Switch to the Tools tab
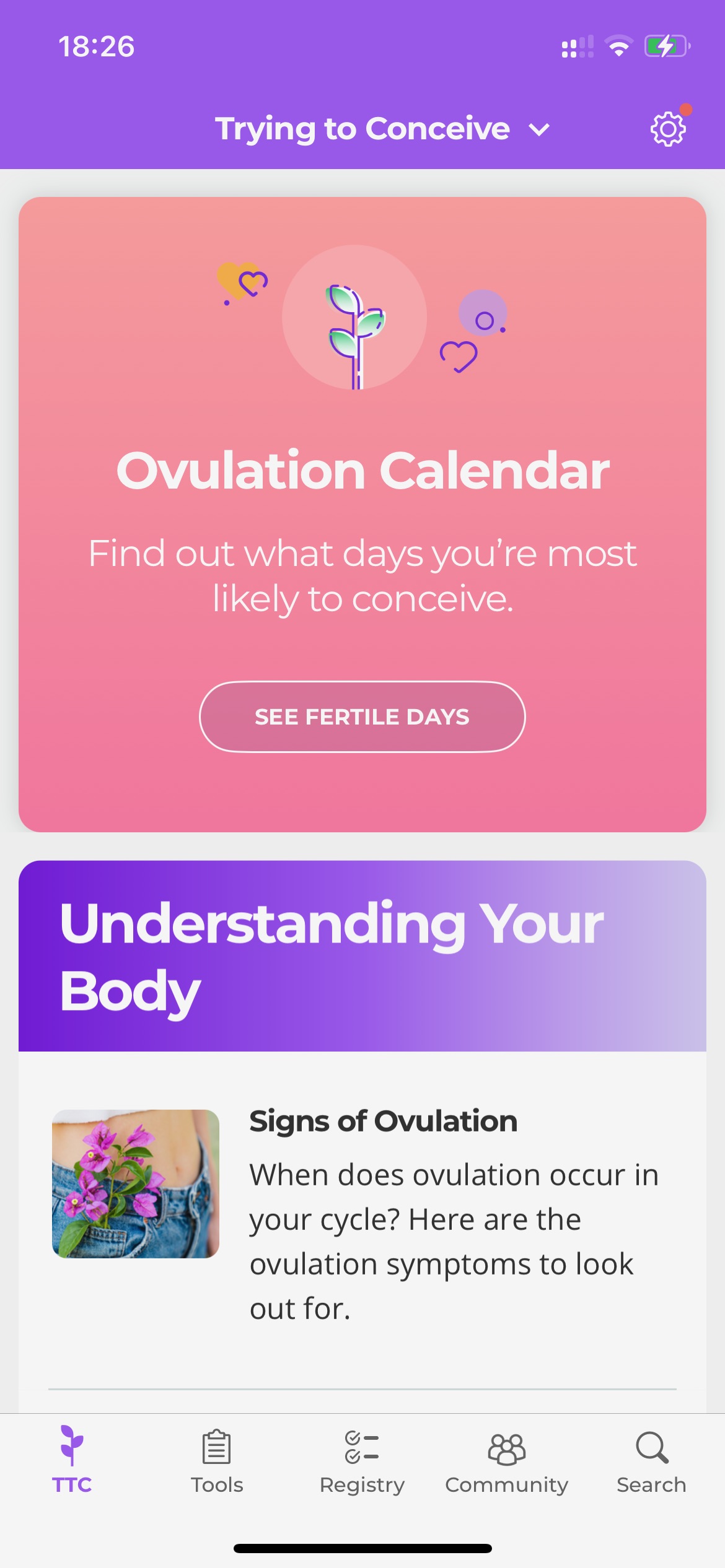The height and width of the screenshot is (1568, 725). click(x=217, y=1461)
